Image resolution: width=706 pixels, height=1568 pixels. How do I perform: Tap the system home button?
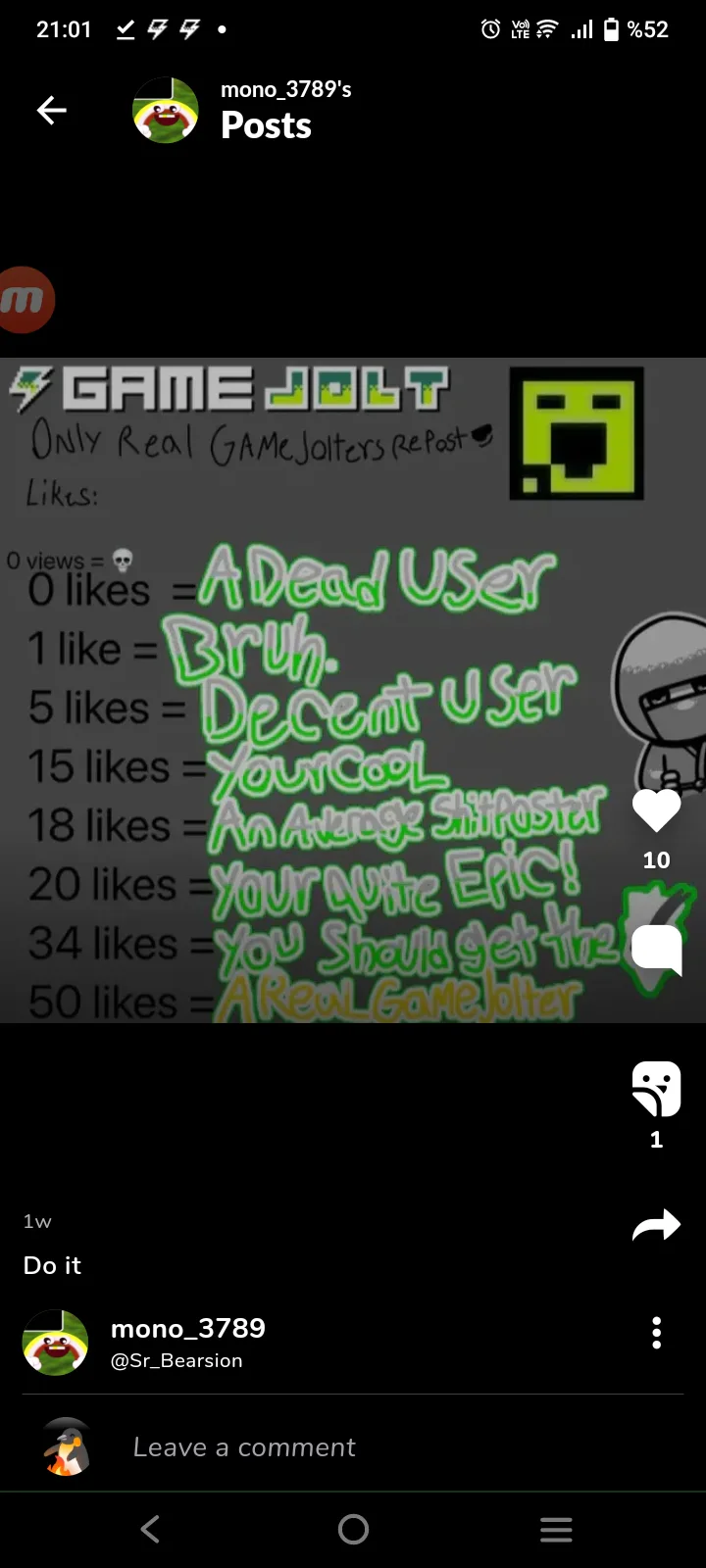353,1529
